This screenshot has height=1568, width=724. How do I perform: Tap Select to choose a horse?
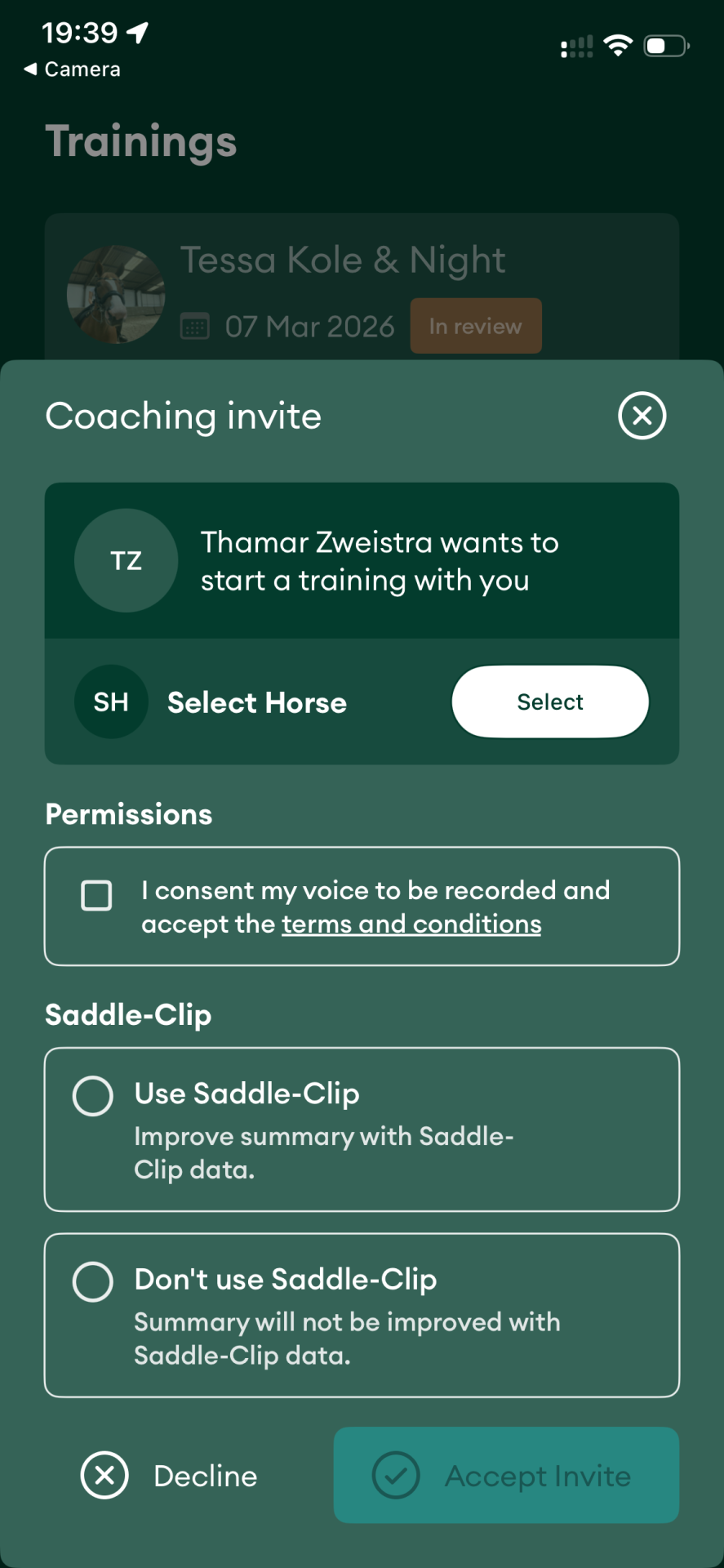(550, 702)
